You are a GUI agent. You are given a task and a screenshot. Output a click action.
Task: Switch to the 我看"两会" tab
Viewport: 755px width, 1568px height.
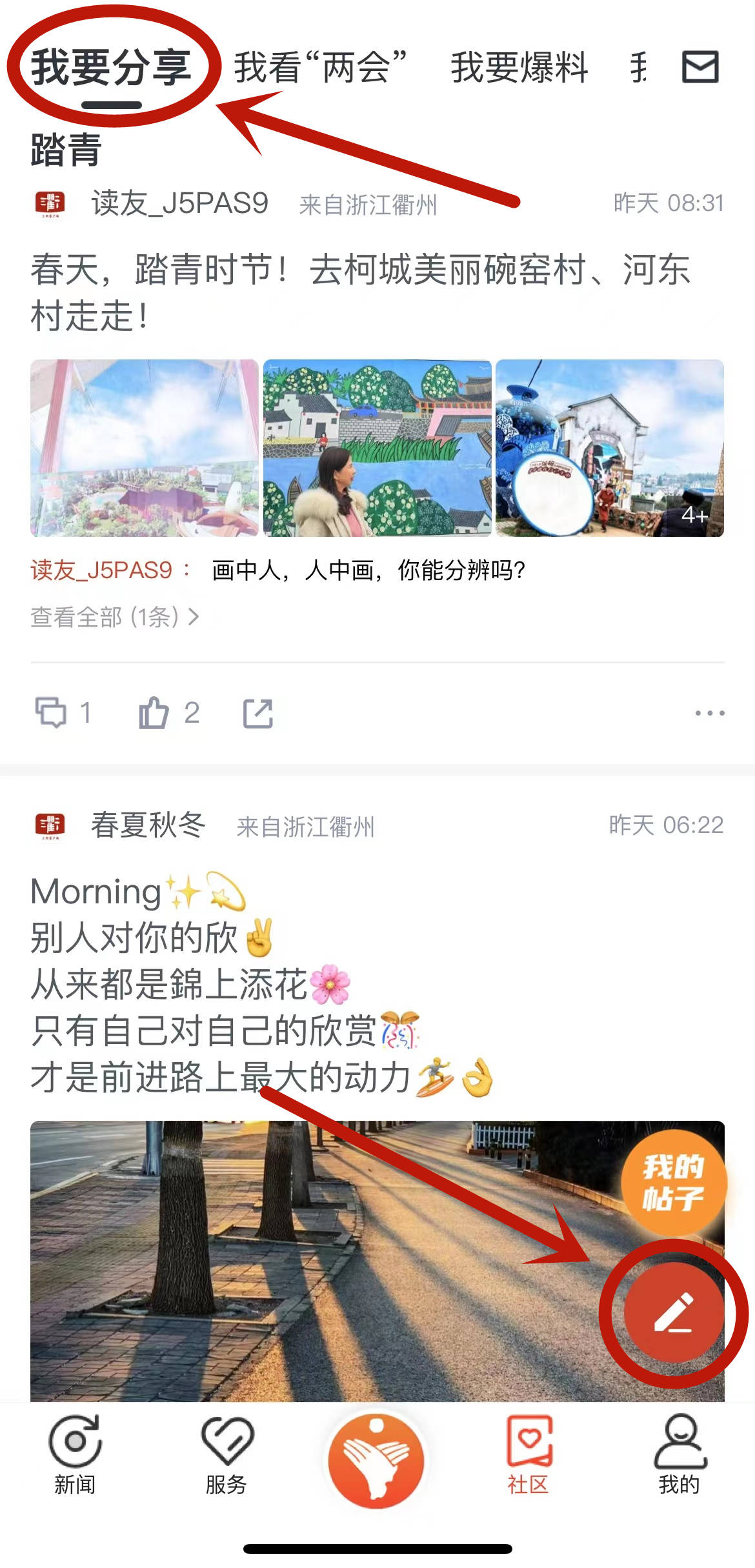point(320,68)
